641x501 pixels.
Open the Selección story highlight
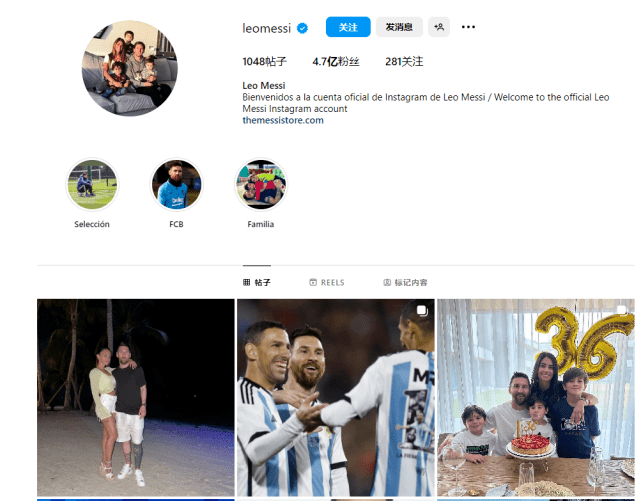[92, 185]
